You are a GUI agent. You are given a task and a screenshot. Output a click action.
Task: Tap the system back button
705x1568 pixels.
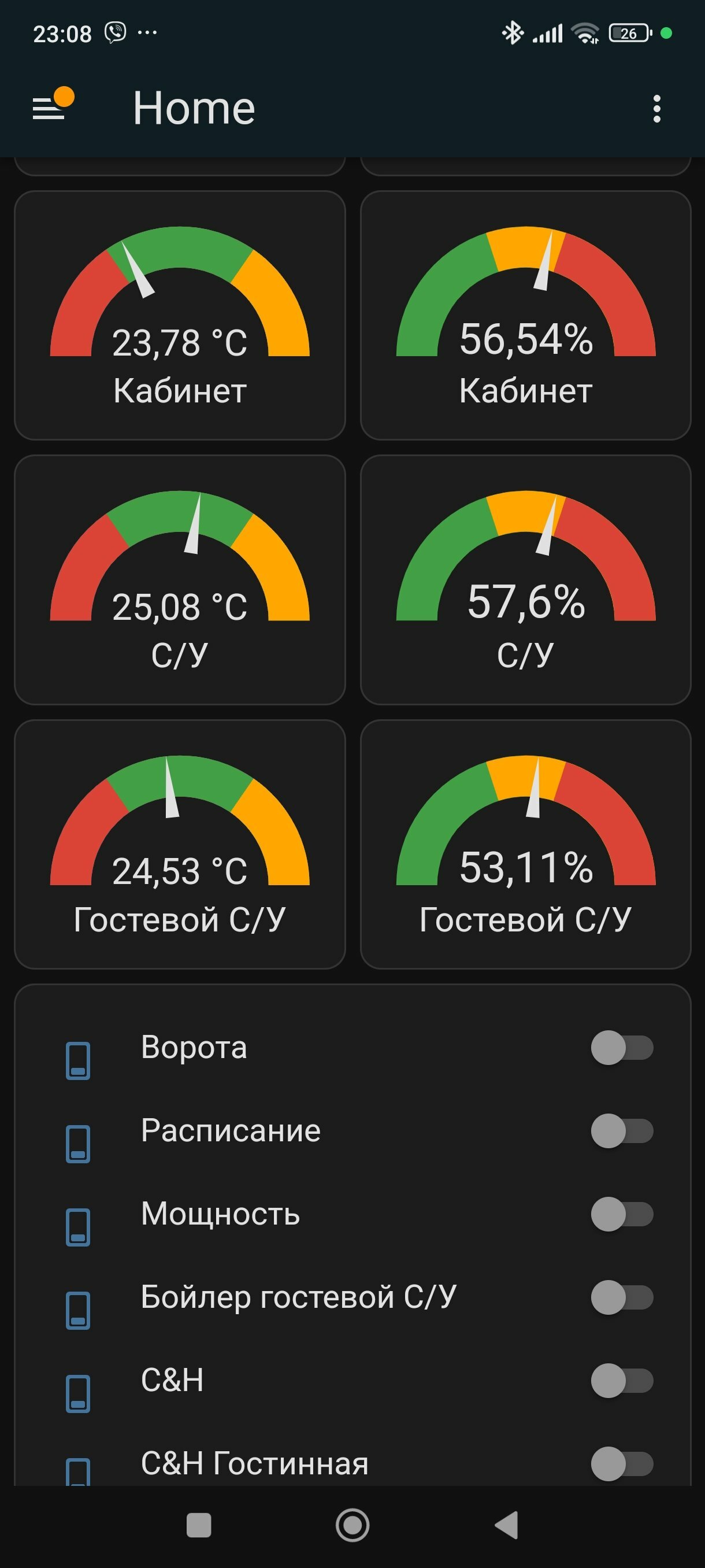(x=507, y=1525)
